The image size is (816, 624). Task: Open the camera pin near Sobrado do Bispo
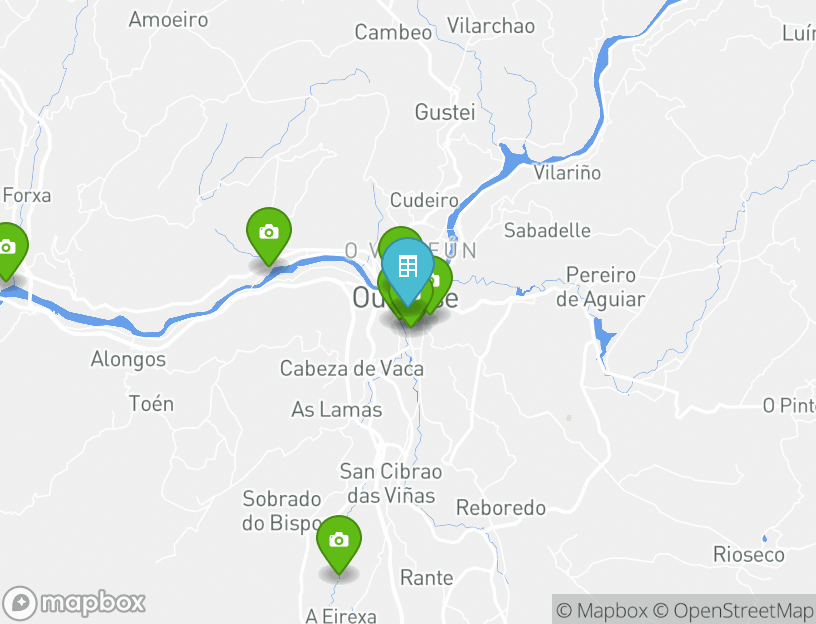click(x=339, y=541)
